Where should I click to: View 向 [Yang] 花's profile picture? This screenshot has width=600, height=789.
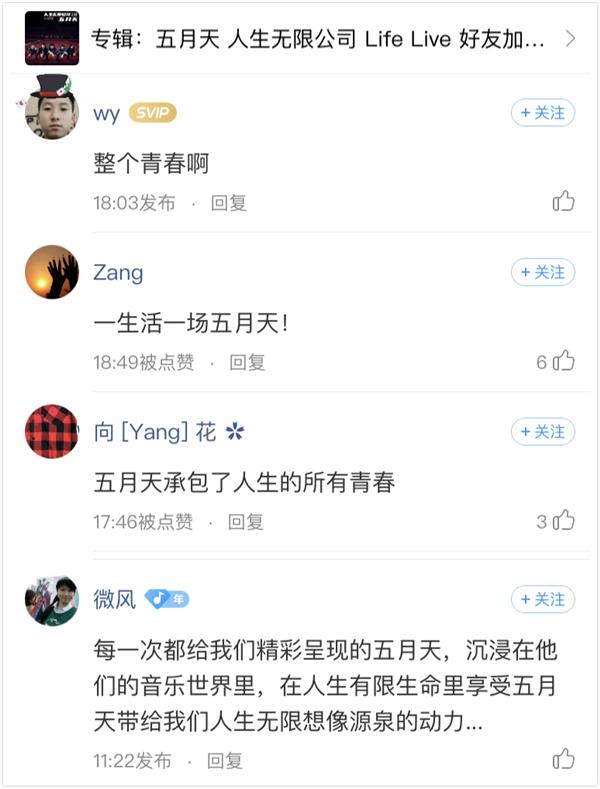pos(52,432)
